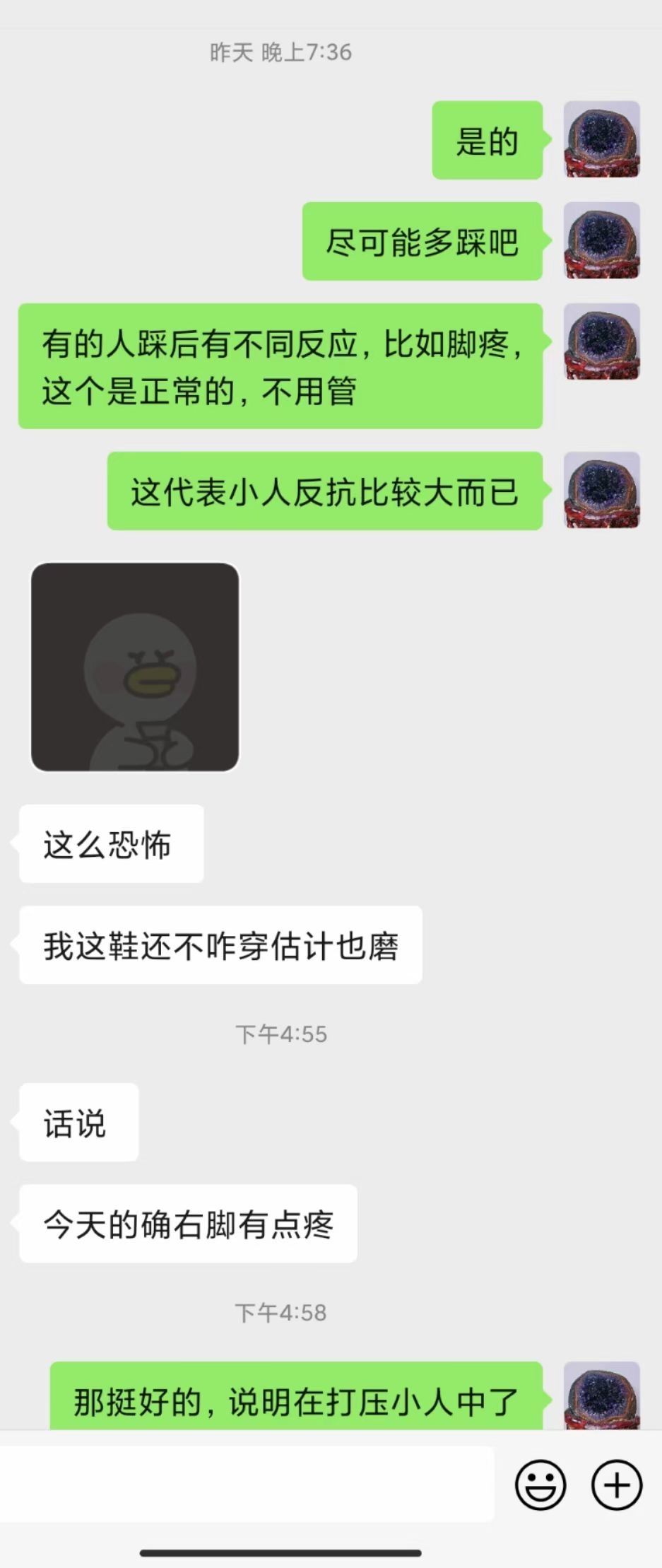Viewport: 662px width, 1568px height.
Task: Open the plus attachment menu
Action: pyautogui.click(x=615, y=1485)
